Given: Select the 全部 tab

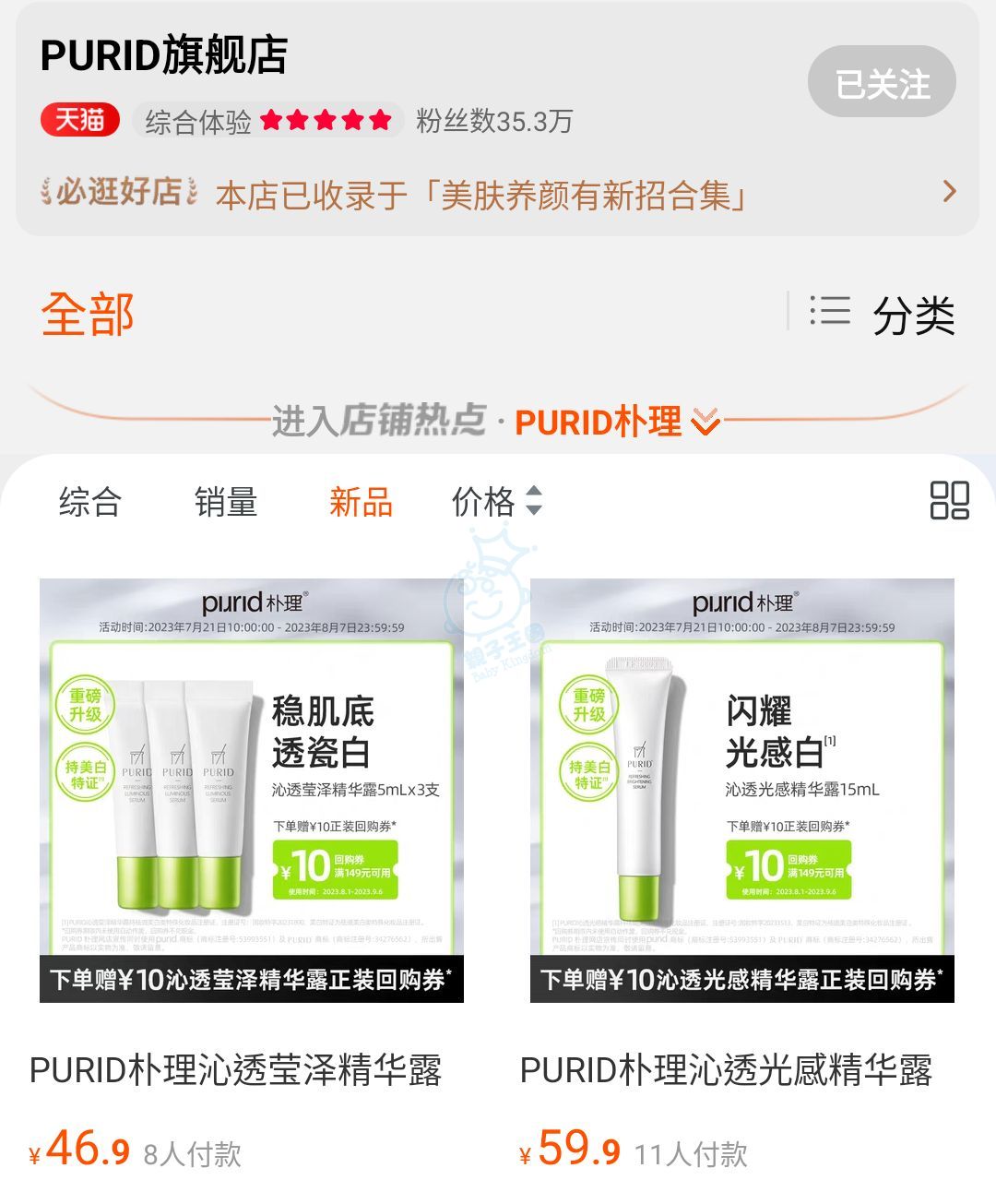Looking at the screenshot, I should pyautogui.click(x=89, y=315).
